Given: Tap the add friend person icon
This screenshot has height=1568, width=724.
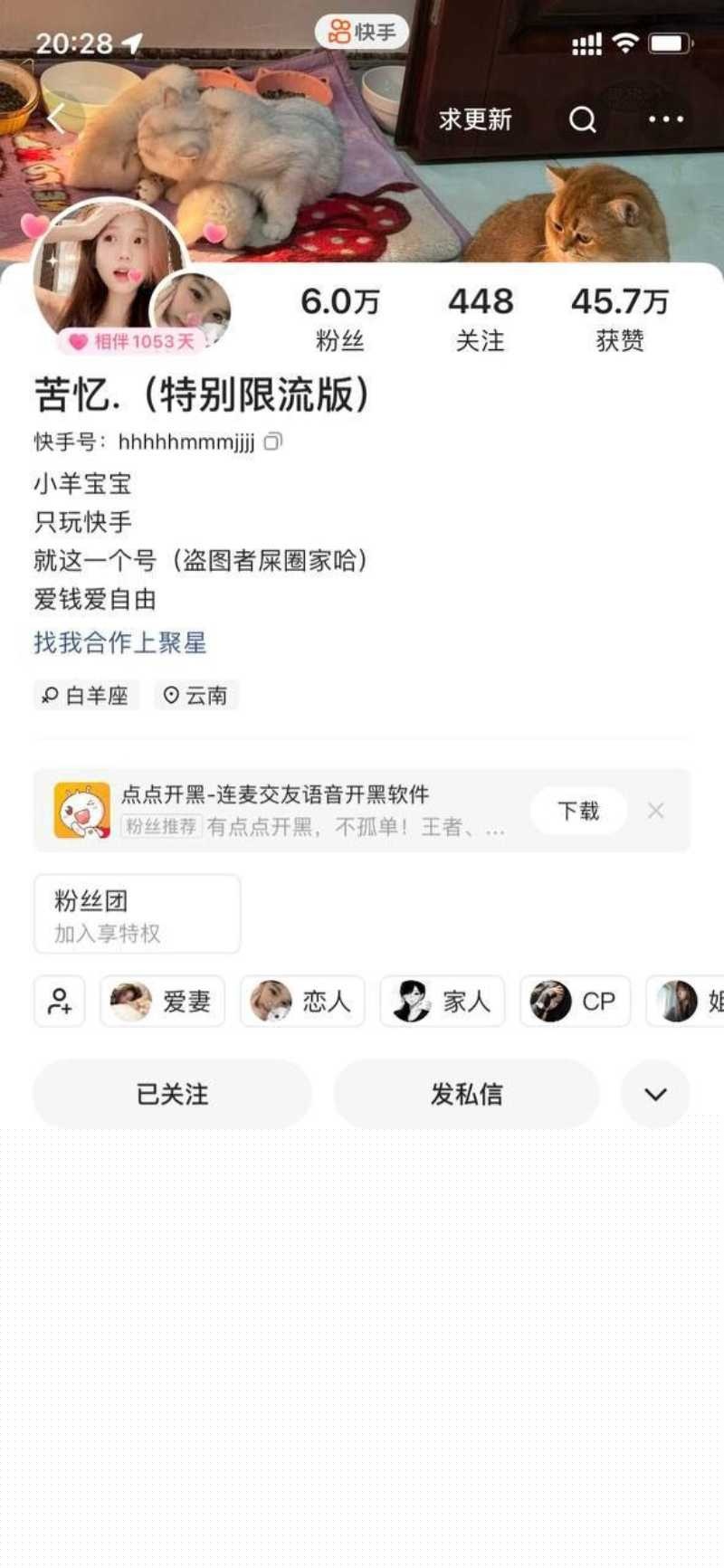Looking at the screenshot, I should (x=59, y=1002).
